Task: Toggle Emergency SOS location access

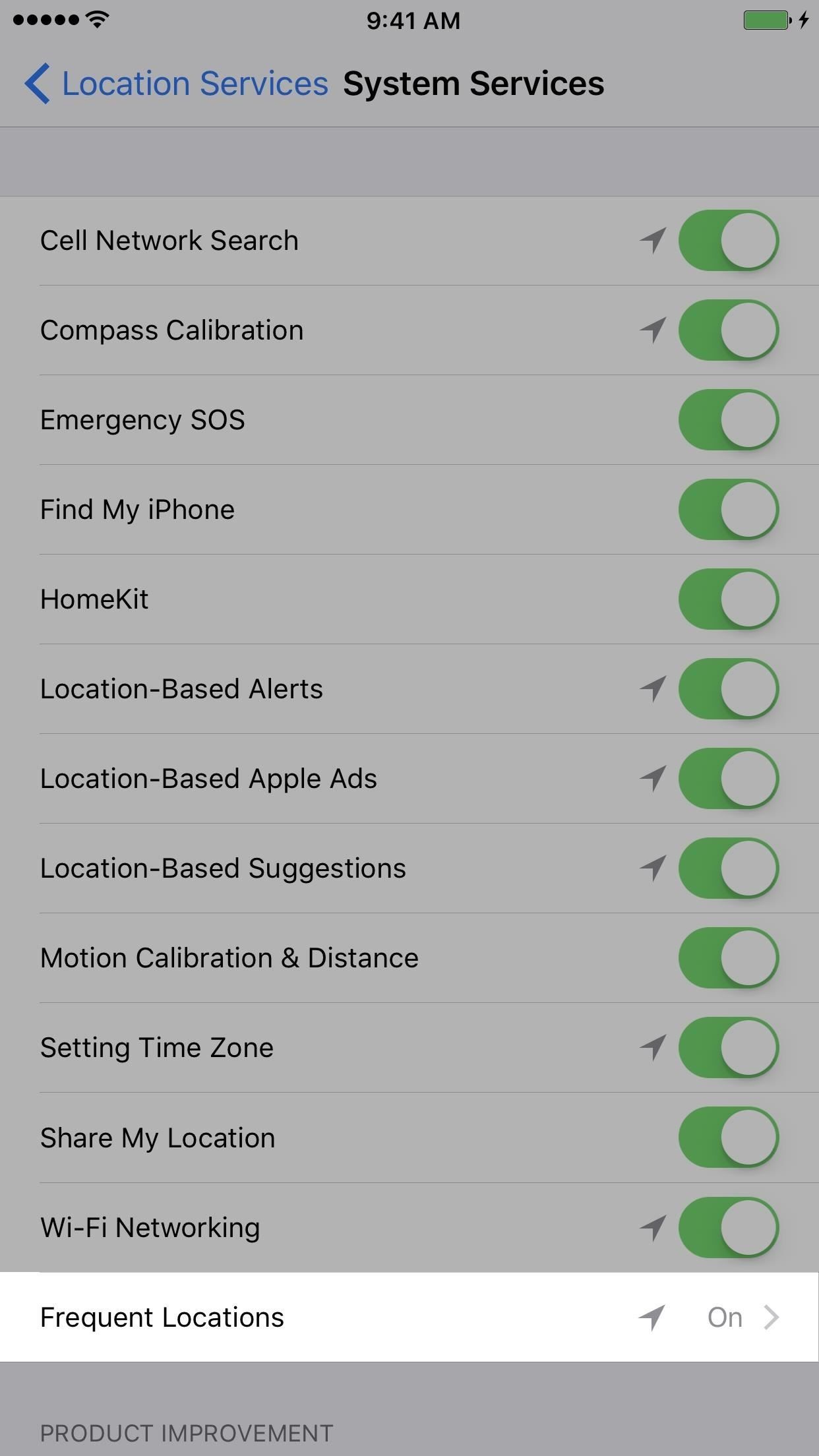Action: (728, 420)
